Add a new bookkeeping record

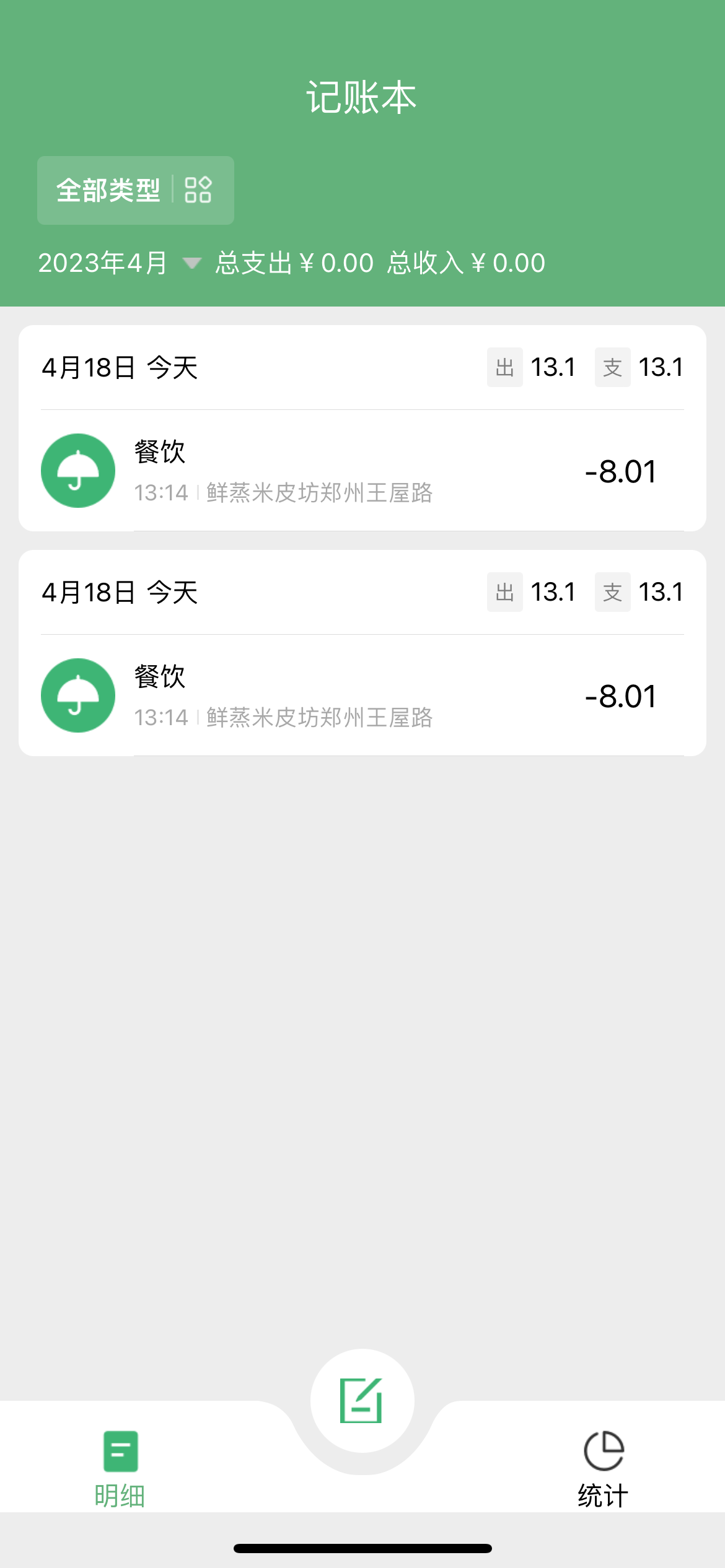pyautogui.click(x=362, y=1401)
